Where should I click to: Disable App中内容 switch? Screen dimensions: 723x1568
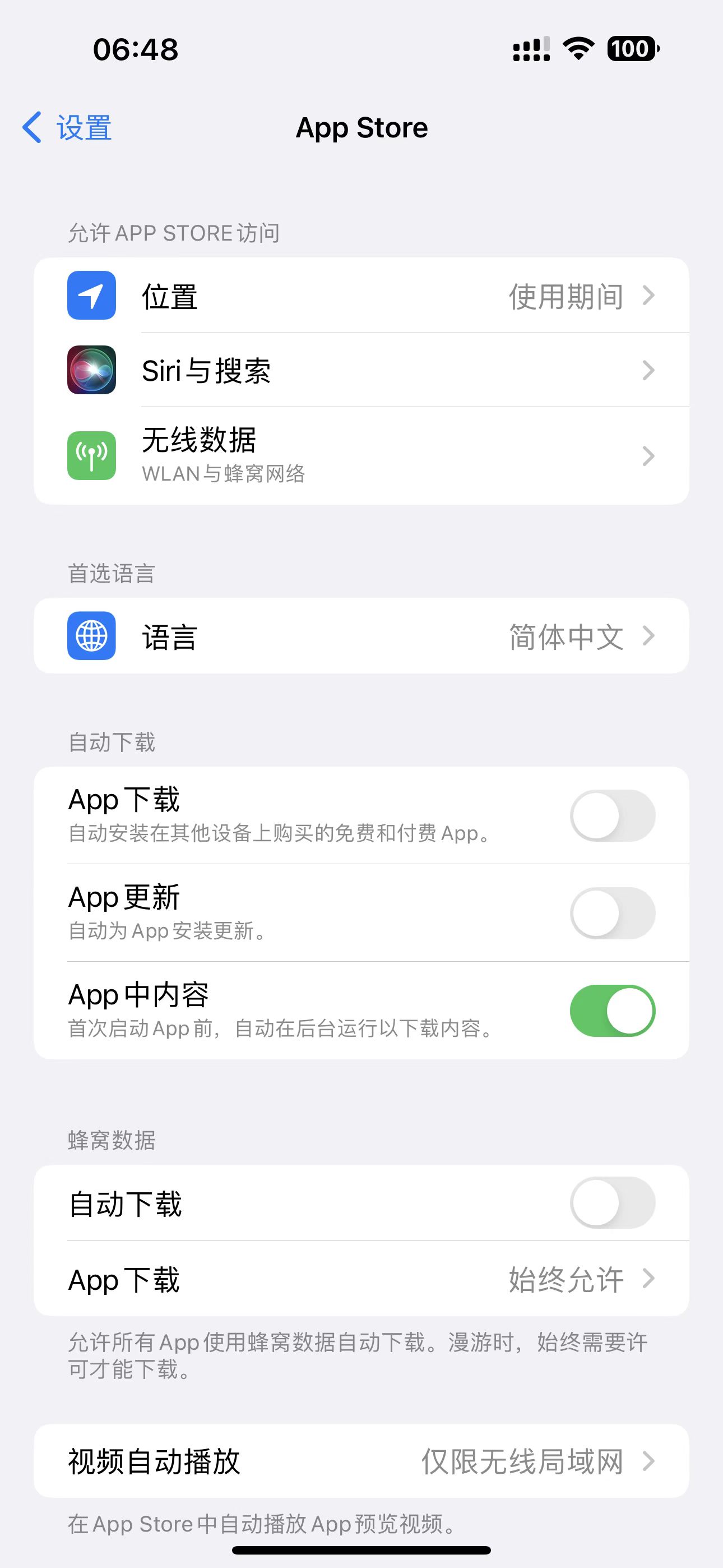pyautogui.click(x=611, y=1011)
